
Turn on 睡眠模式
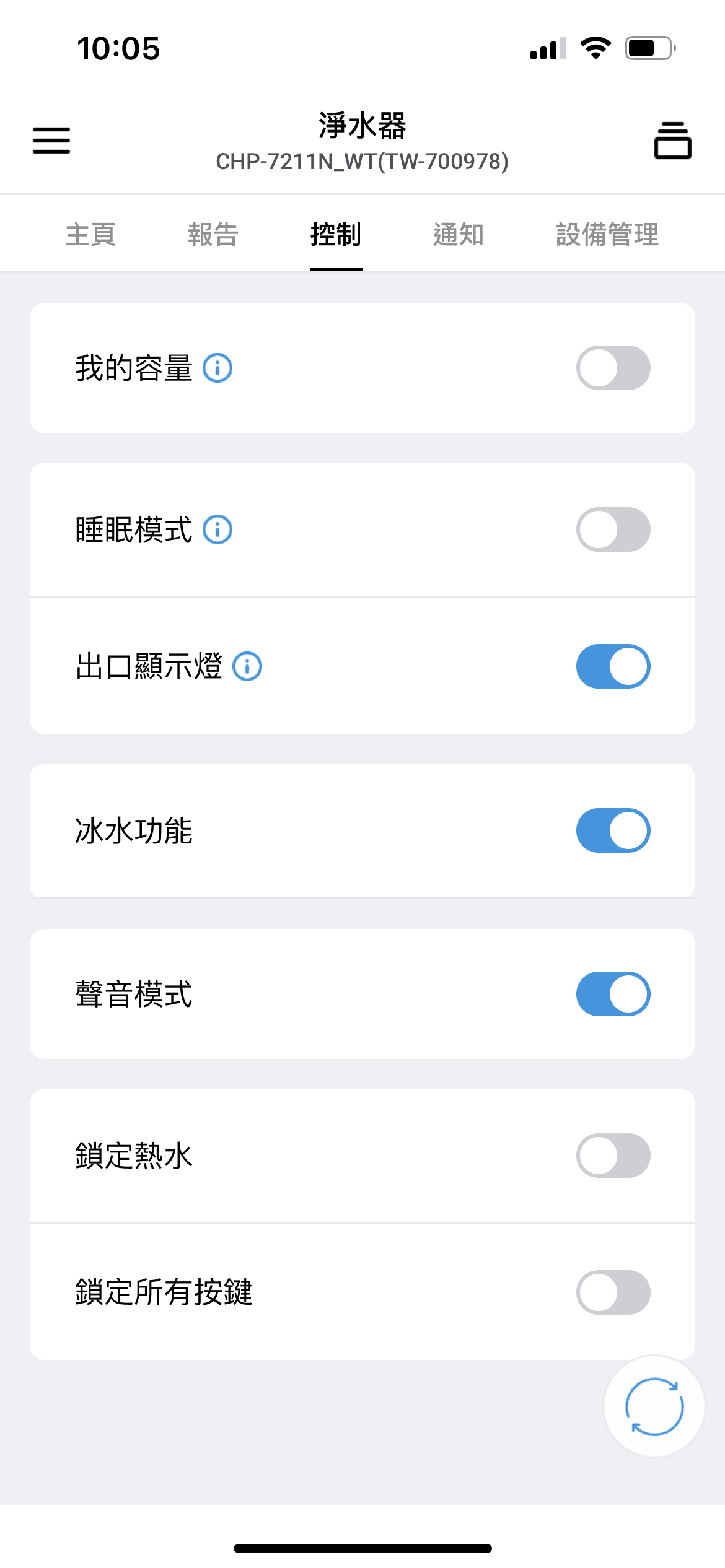613,529
